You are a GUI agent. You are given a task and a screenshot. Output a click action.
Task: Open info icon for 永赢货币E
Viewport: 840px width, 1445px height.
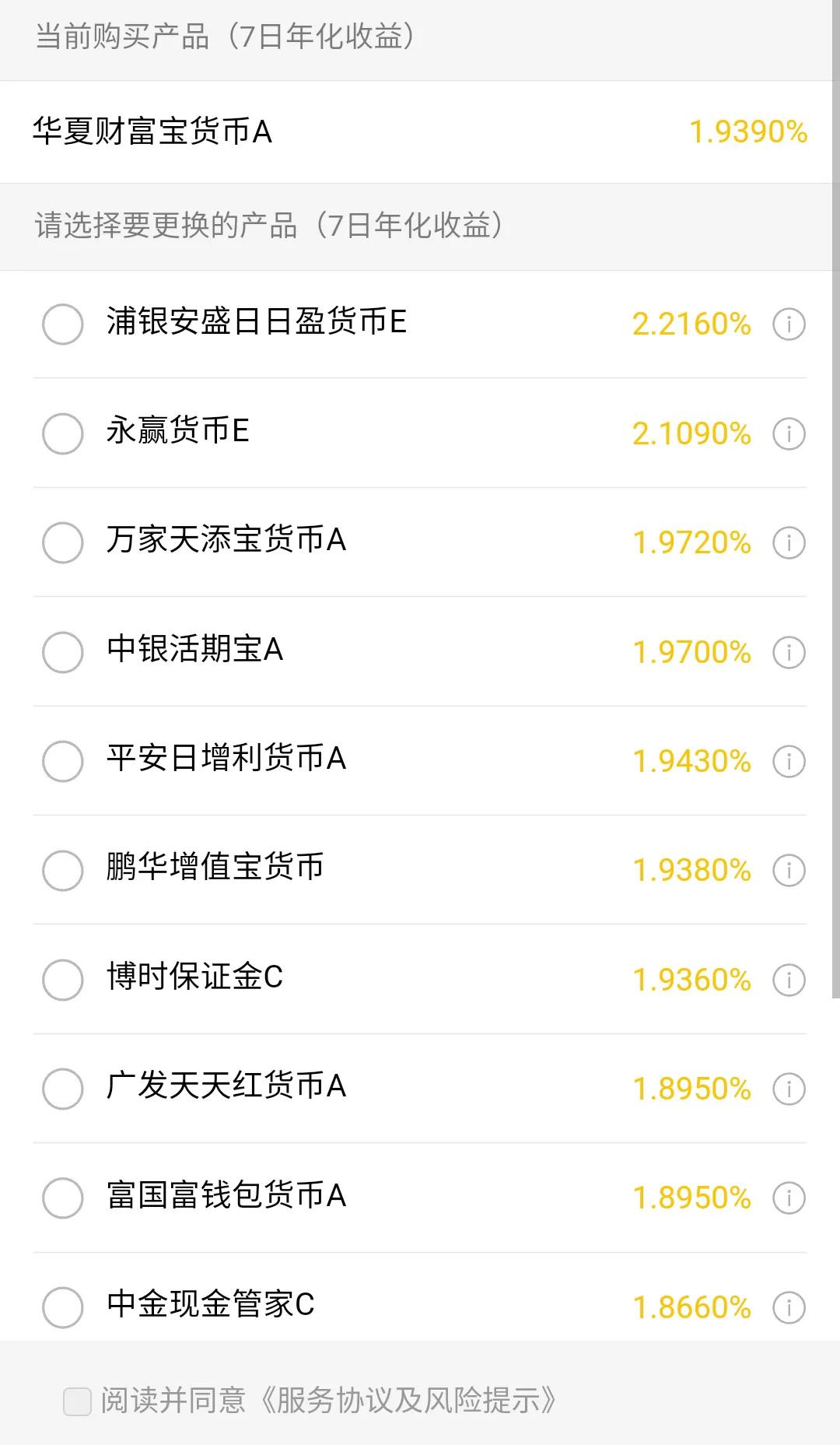coord(790,434)
